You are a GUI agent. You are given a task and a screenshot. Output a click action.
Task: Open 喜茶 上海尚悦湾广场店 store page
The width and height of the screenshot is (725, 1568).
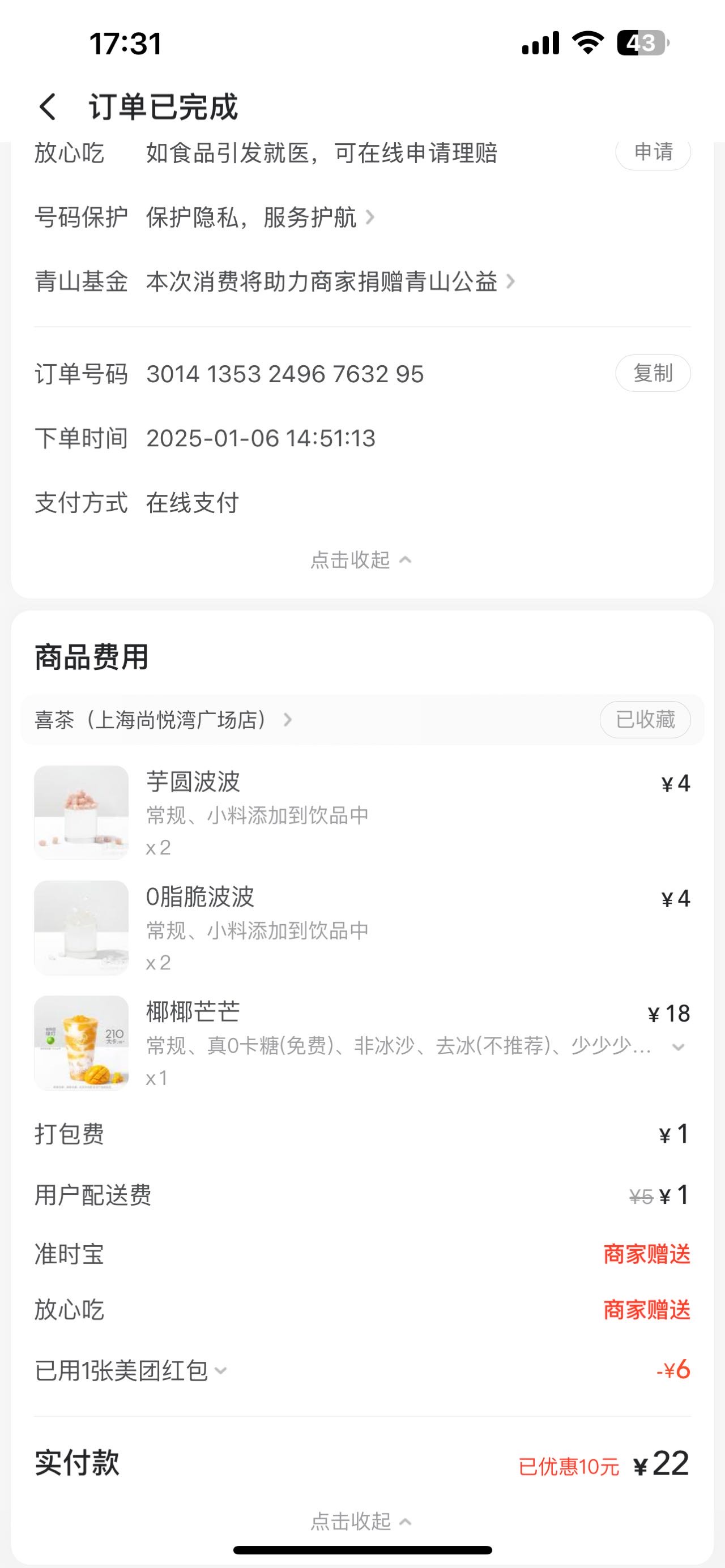(163, 720)
